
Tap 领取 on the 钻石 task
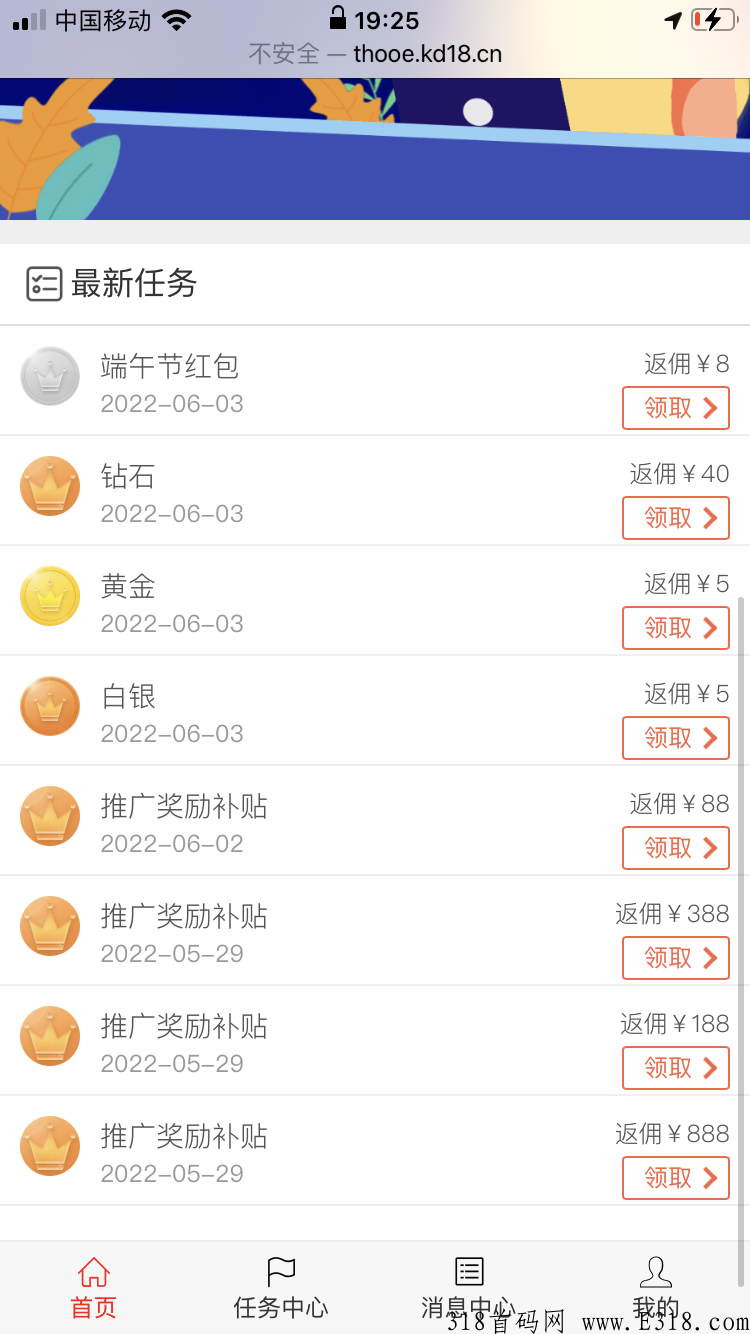click(676, 518)
